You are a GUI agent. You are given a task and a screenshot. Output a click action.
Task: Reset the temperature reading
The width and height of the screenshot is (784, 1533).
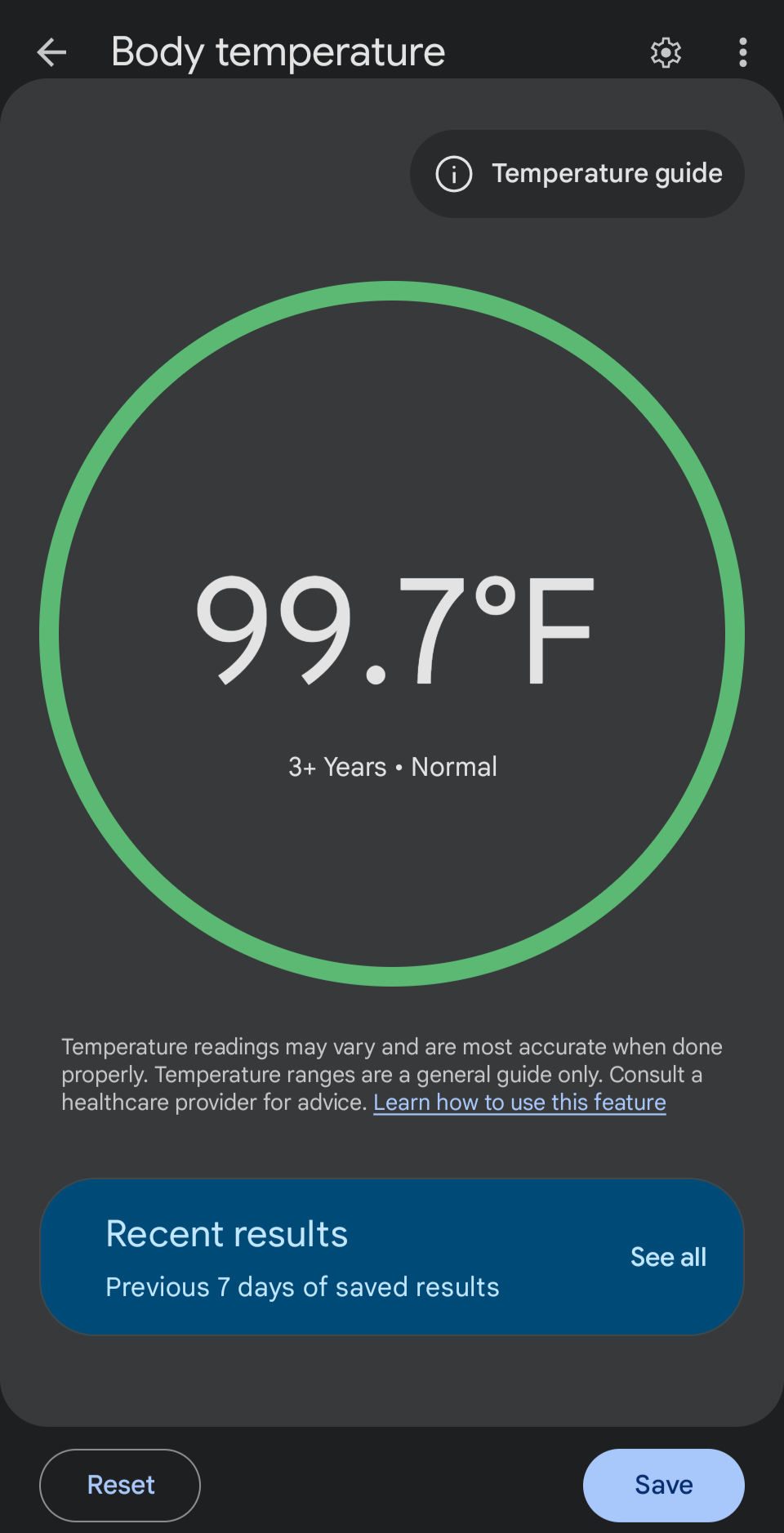[120, 1485]
